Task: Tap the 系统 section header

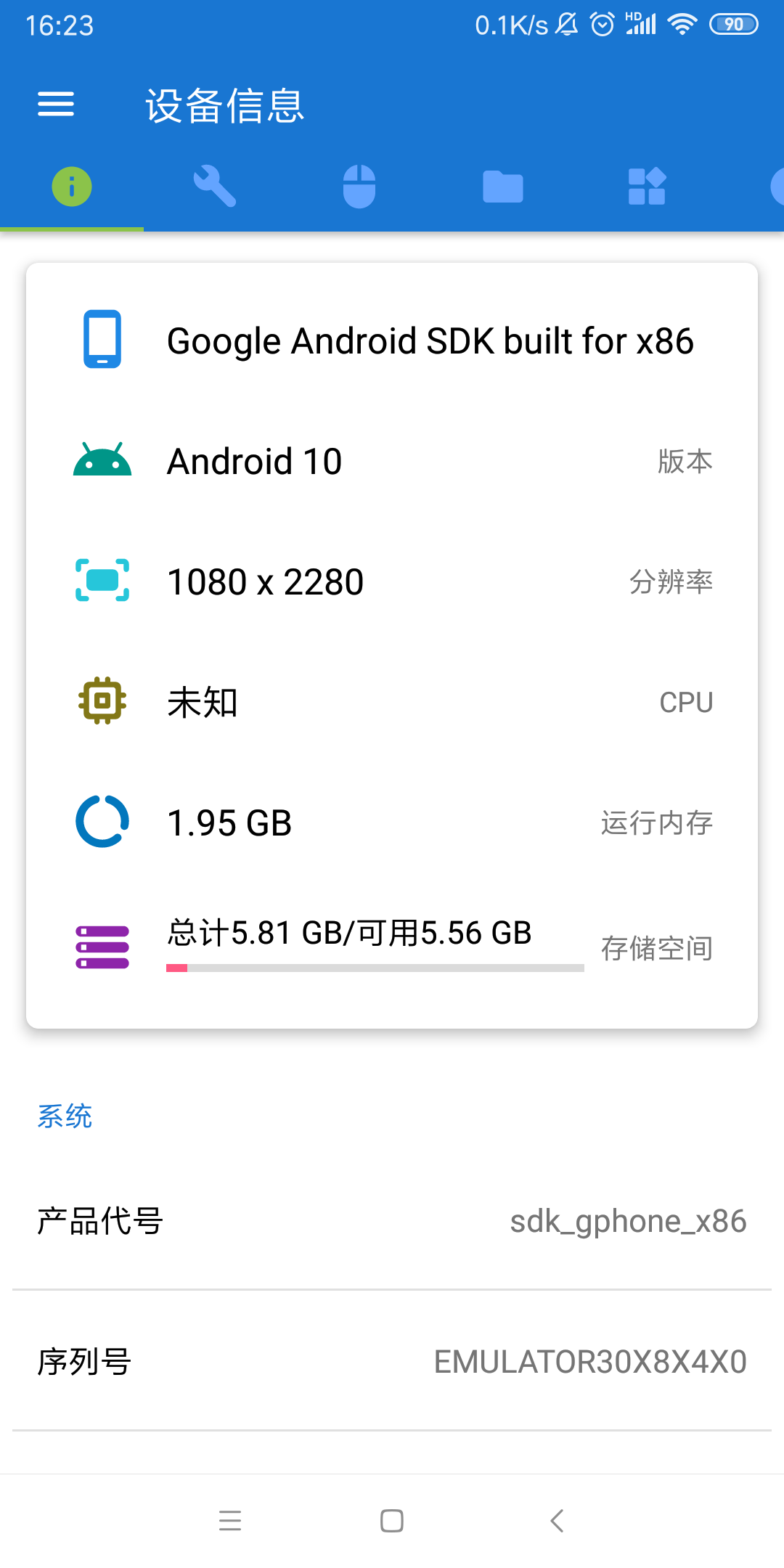Action: click(x=65, y=1116)
